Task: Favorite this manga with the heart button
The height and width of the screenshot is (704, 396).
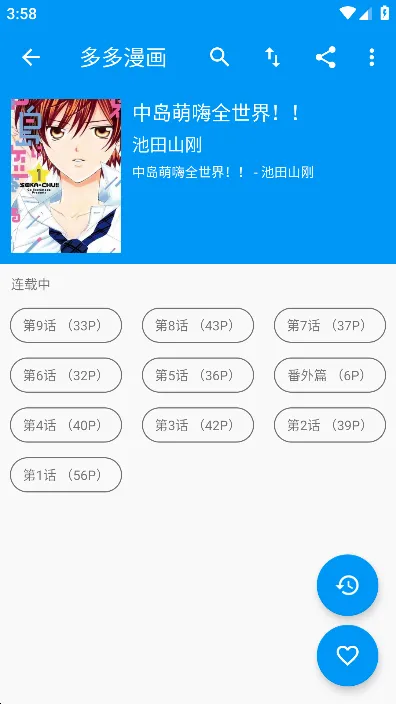Action: click(x=348, y=656)
